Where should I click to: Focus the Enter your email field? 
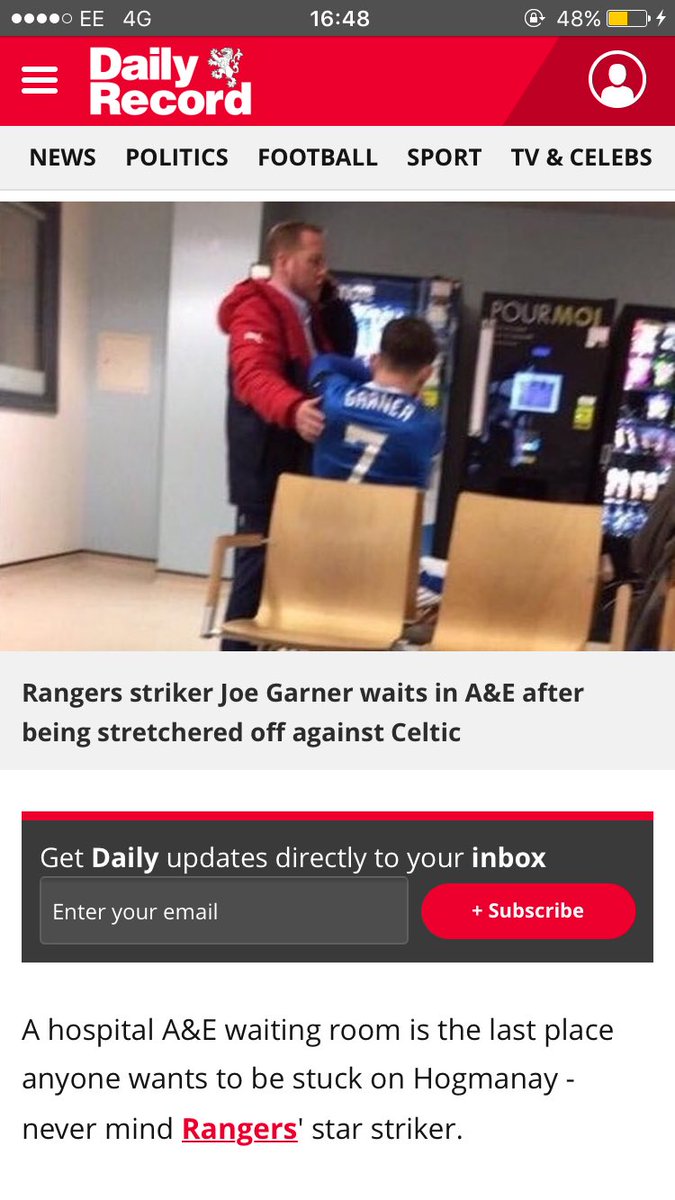tap(224, 911)
